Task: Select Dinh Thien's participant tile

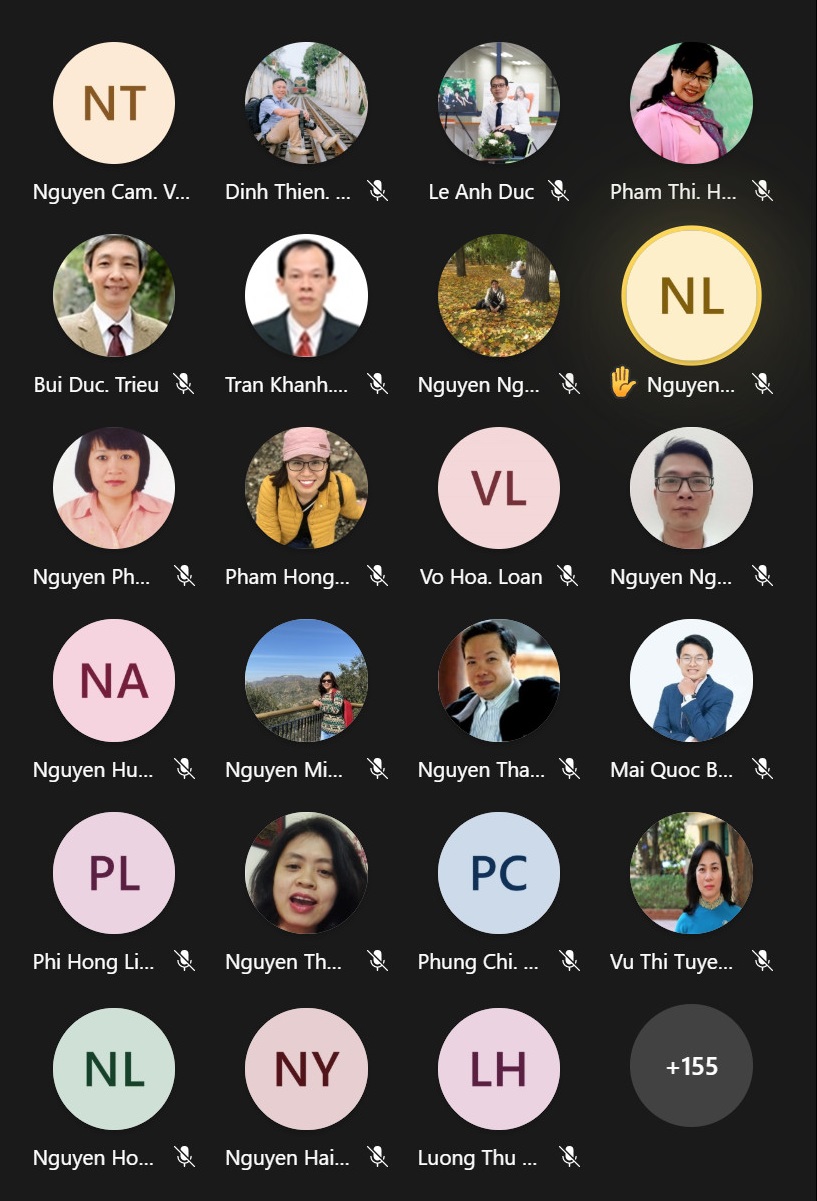Action: (306, 103)
